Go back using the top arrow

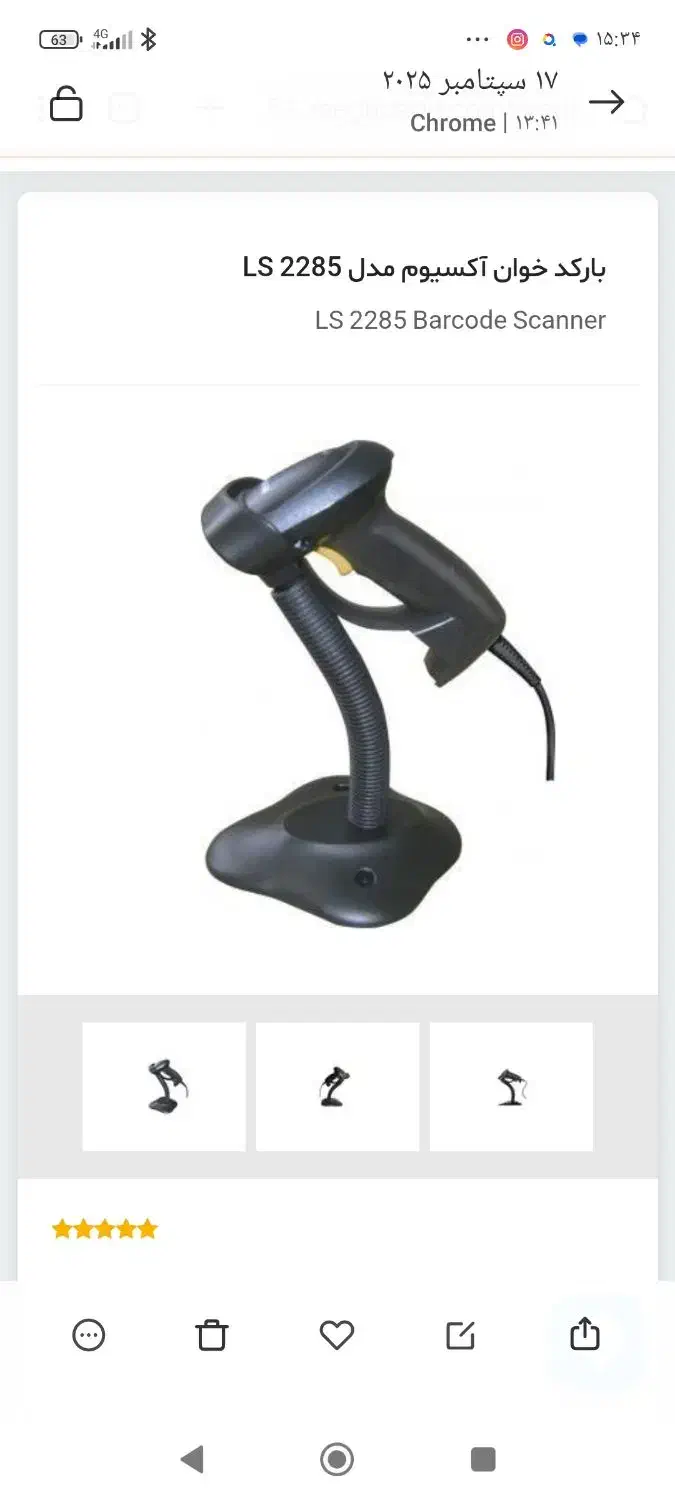coord(606,102)
